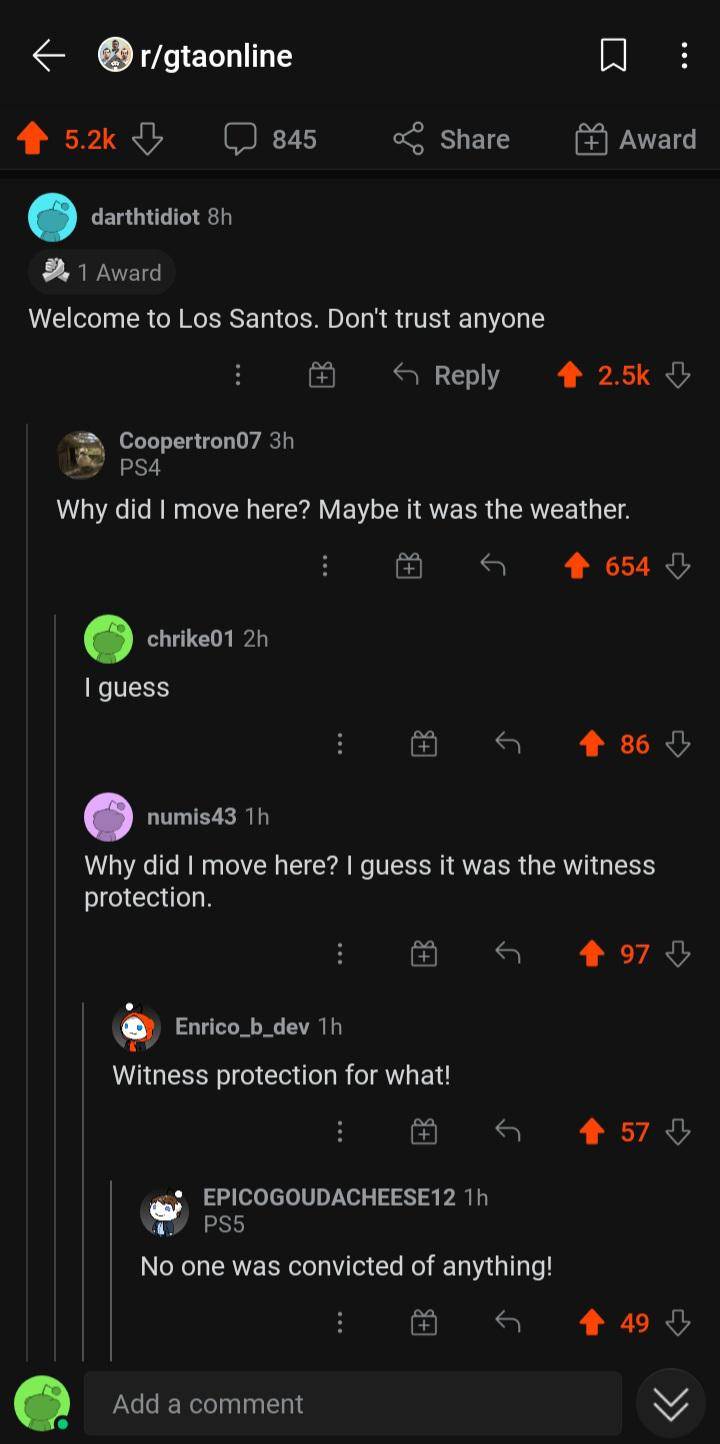Open the three-dot menu on chrike01's comment

pyautogui.click(x=340, y=743)
